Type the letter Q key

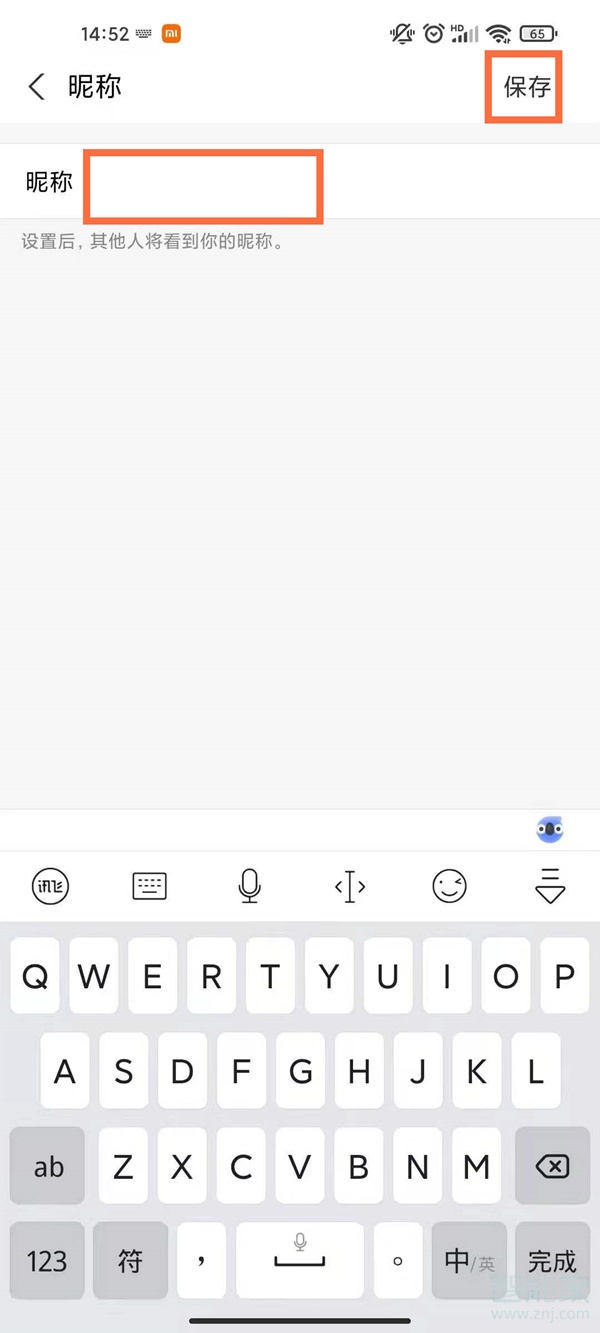35,976
